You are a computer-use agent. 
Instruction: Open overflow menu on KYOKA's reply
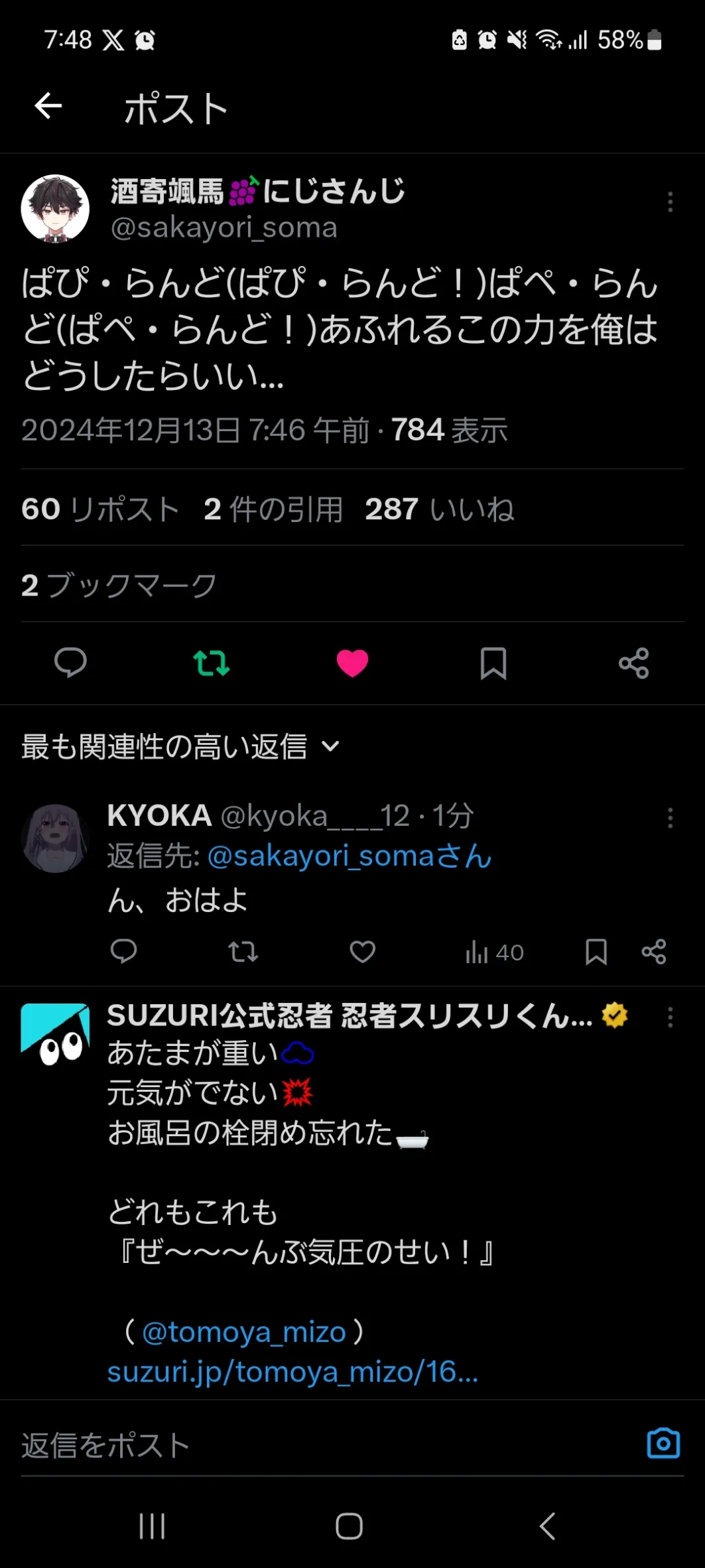click(670, 818)
